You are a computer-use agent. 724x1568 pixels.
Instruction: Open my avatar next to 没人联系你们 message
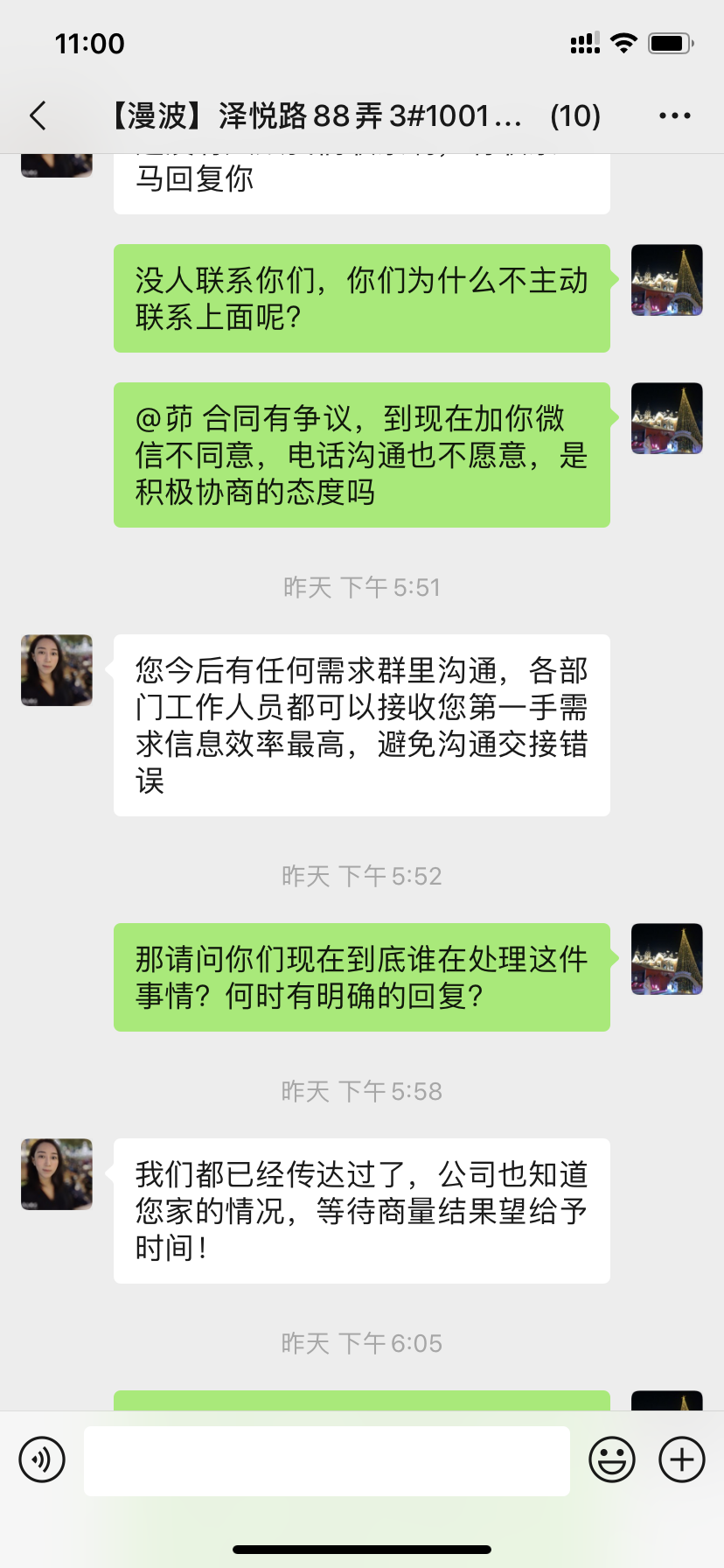click(667, 280)
